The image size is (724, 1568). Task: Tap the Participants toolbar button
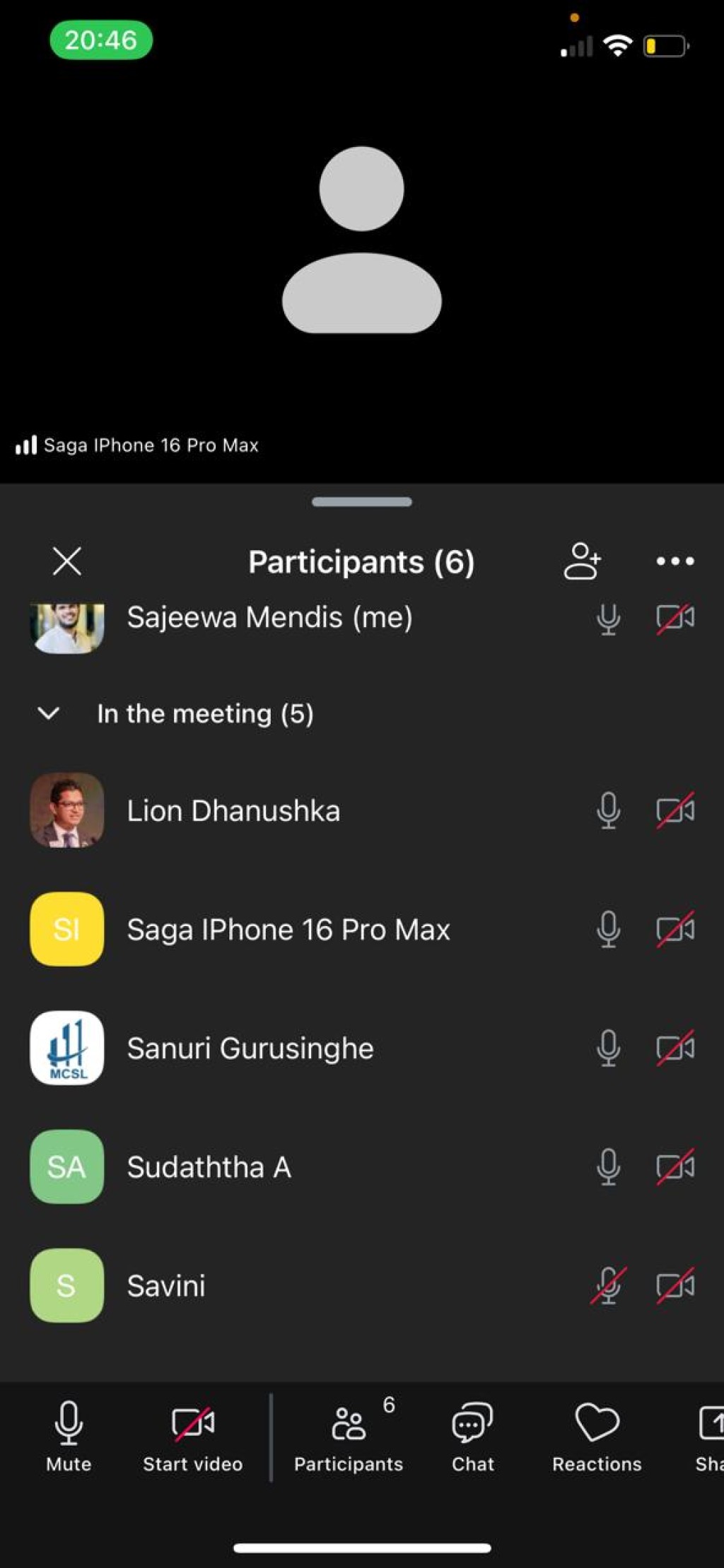coord(349,1437)
